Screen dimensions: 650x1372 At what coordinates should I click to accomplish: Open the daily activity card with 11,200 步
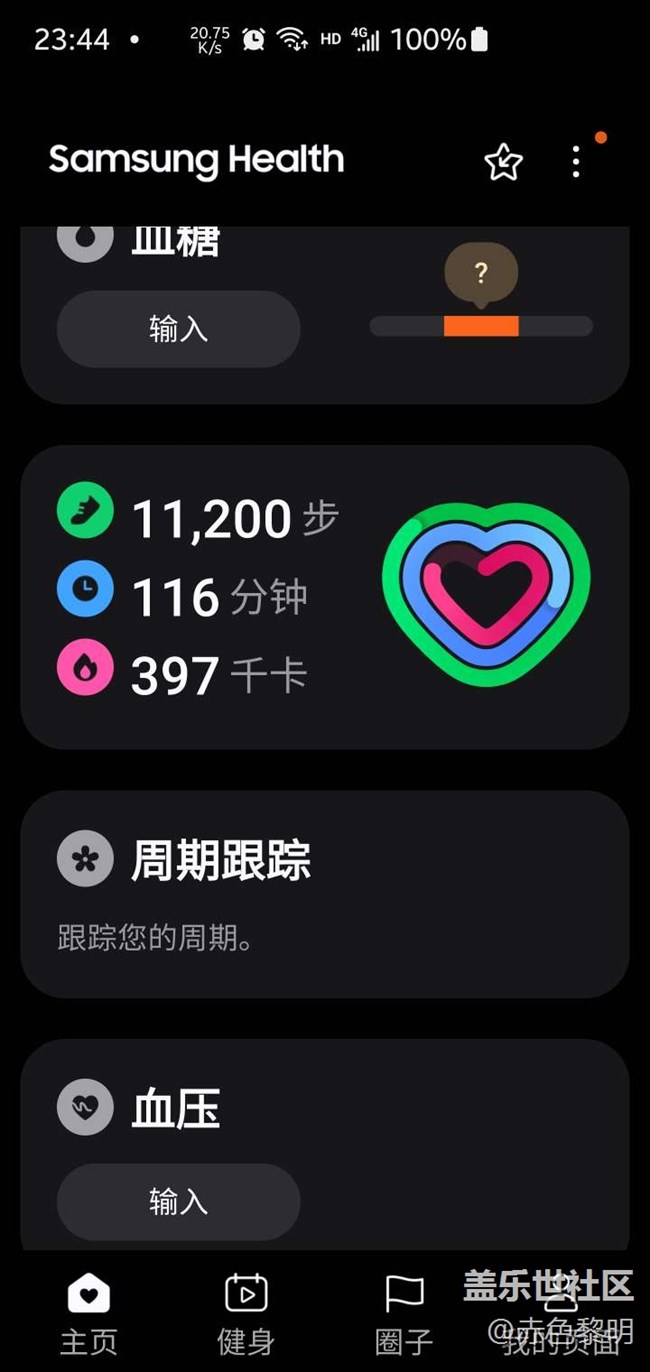point(325,597)
